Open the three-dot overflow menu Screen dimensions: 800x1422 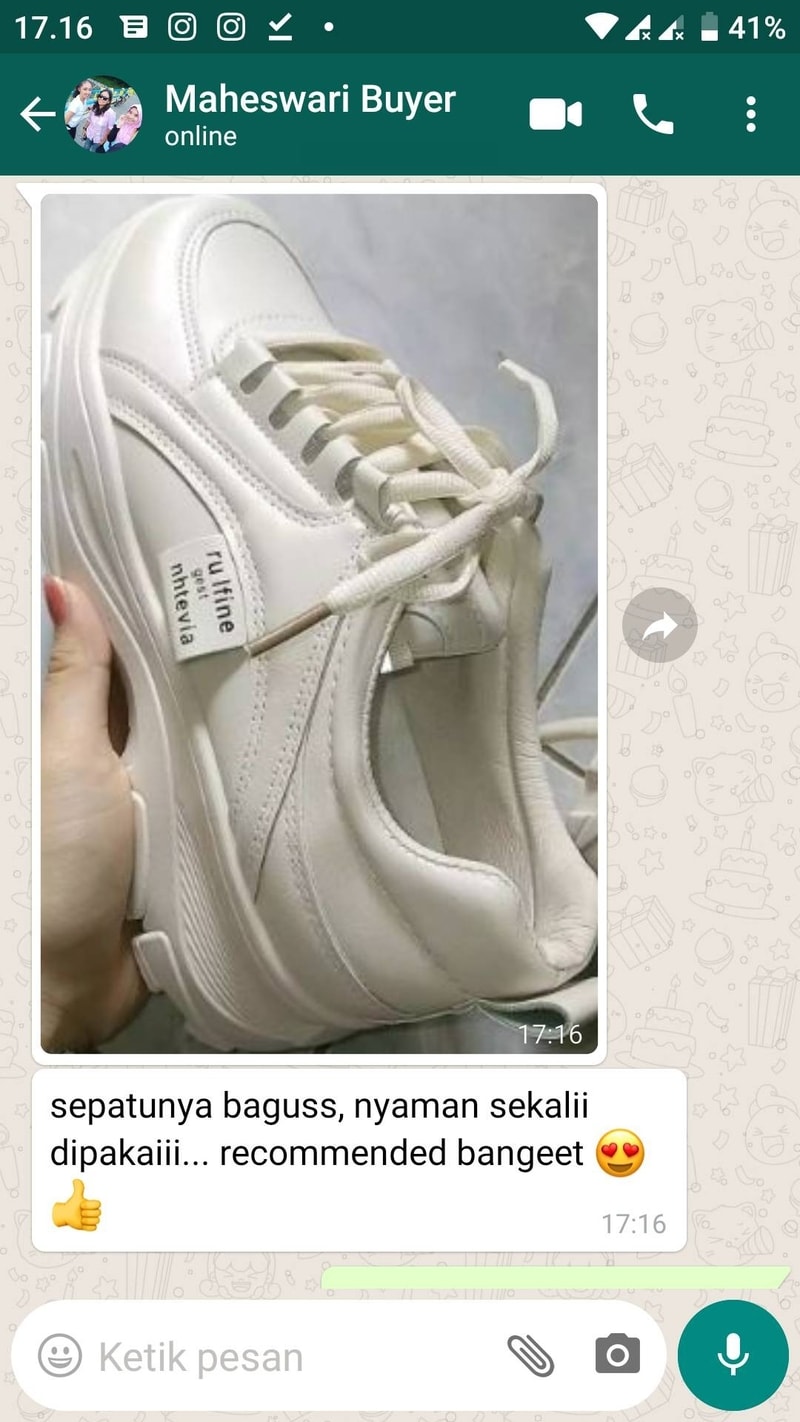pyautogui.click(x=751, y=115)
